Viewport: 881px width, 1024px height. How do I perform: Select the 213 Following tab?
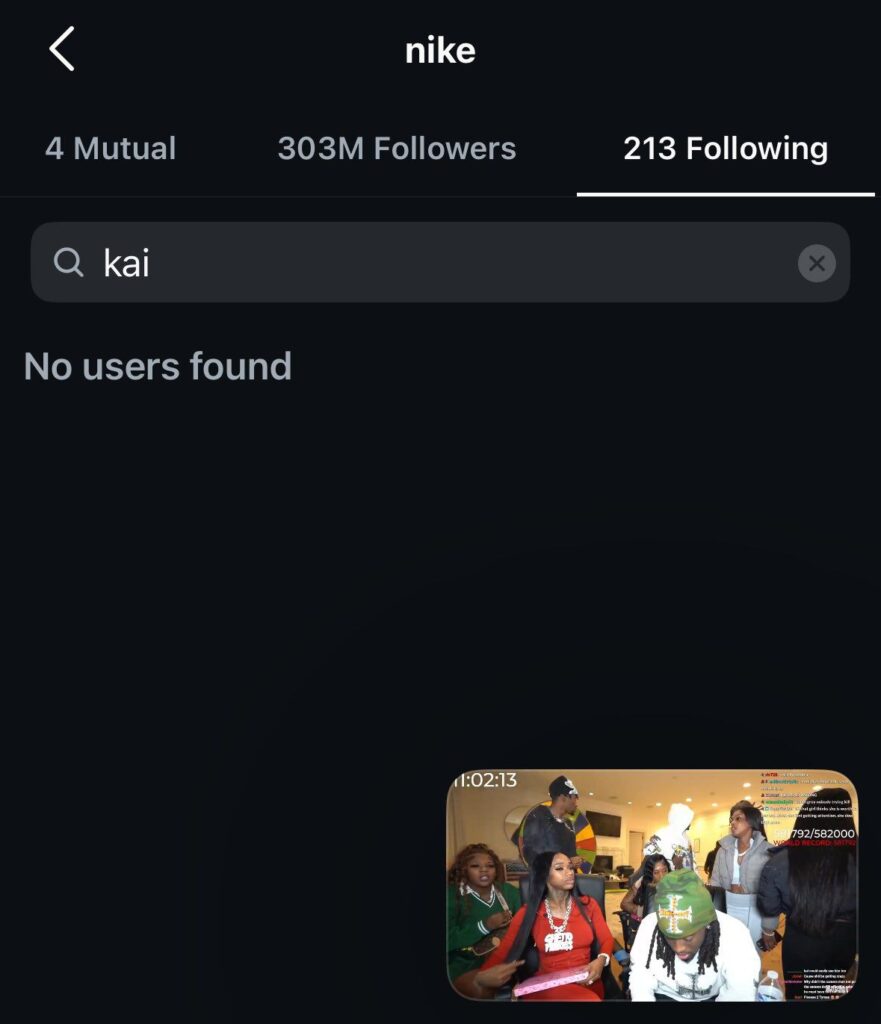(x=725, y=149)
